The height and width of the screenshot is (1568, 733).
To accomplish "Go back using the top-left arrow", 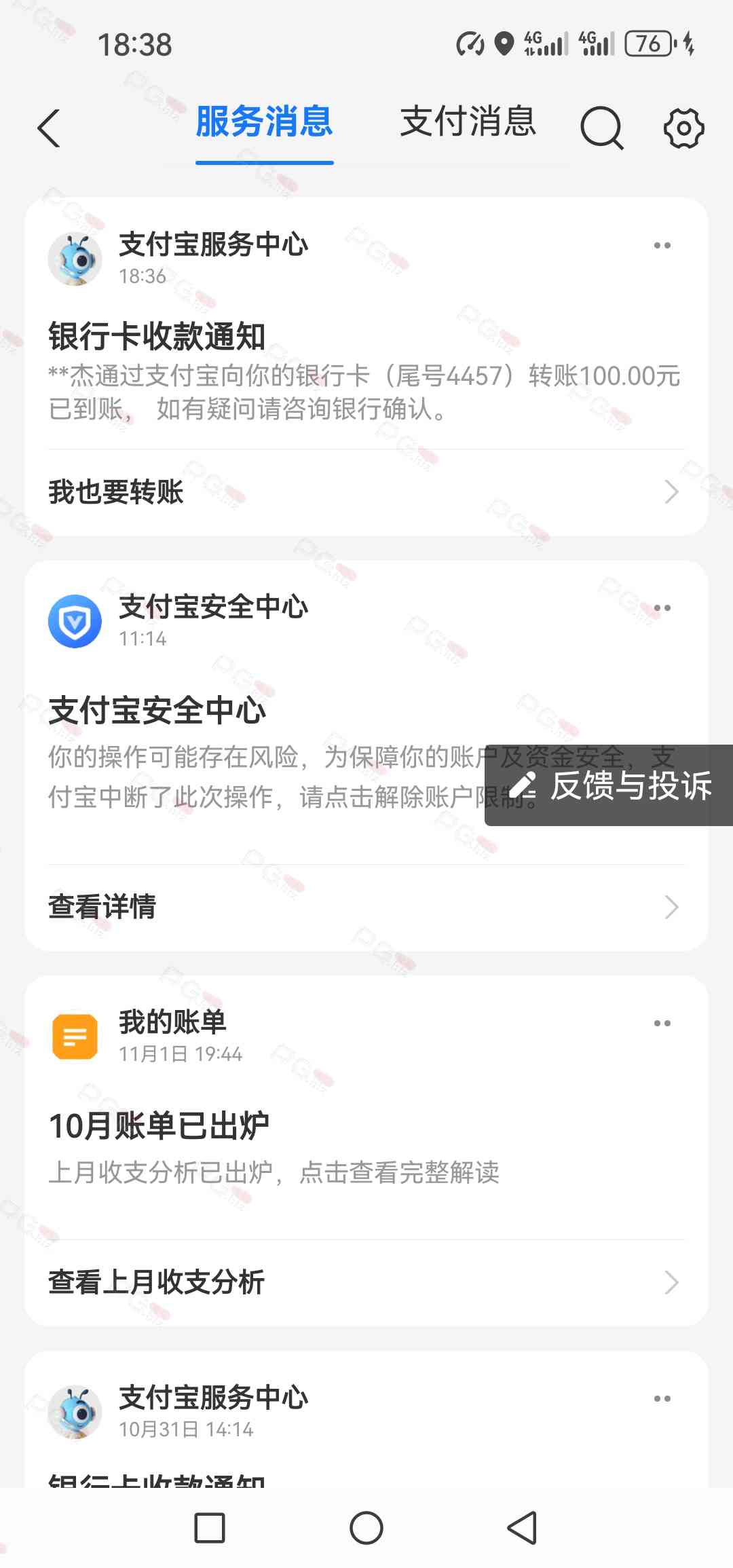I will click(x=49, y=128).
